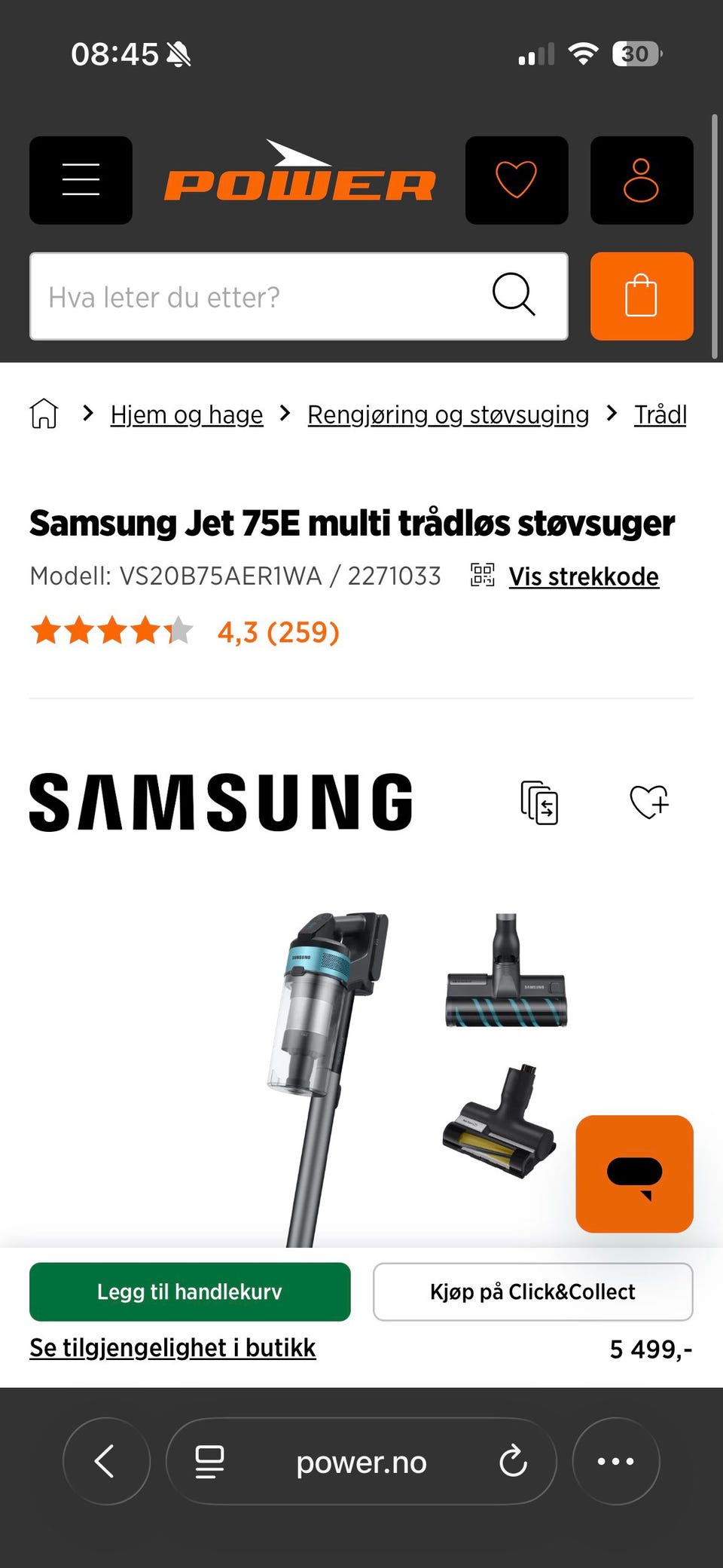Go back in the browser

pyautogui.click(x=106, y=1461)
